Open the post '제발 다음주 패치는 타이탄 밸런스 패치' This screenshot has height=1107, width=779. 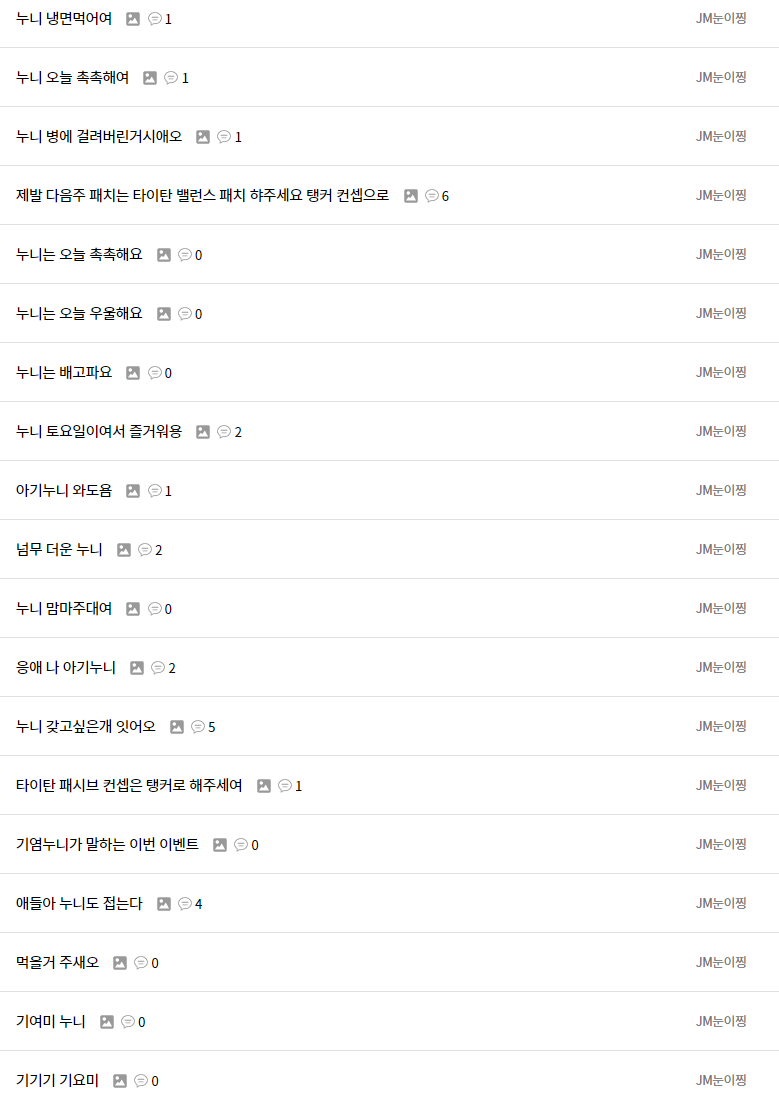[x=202, y=195]
